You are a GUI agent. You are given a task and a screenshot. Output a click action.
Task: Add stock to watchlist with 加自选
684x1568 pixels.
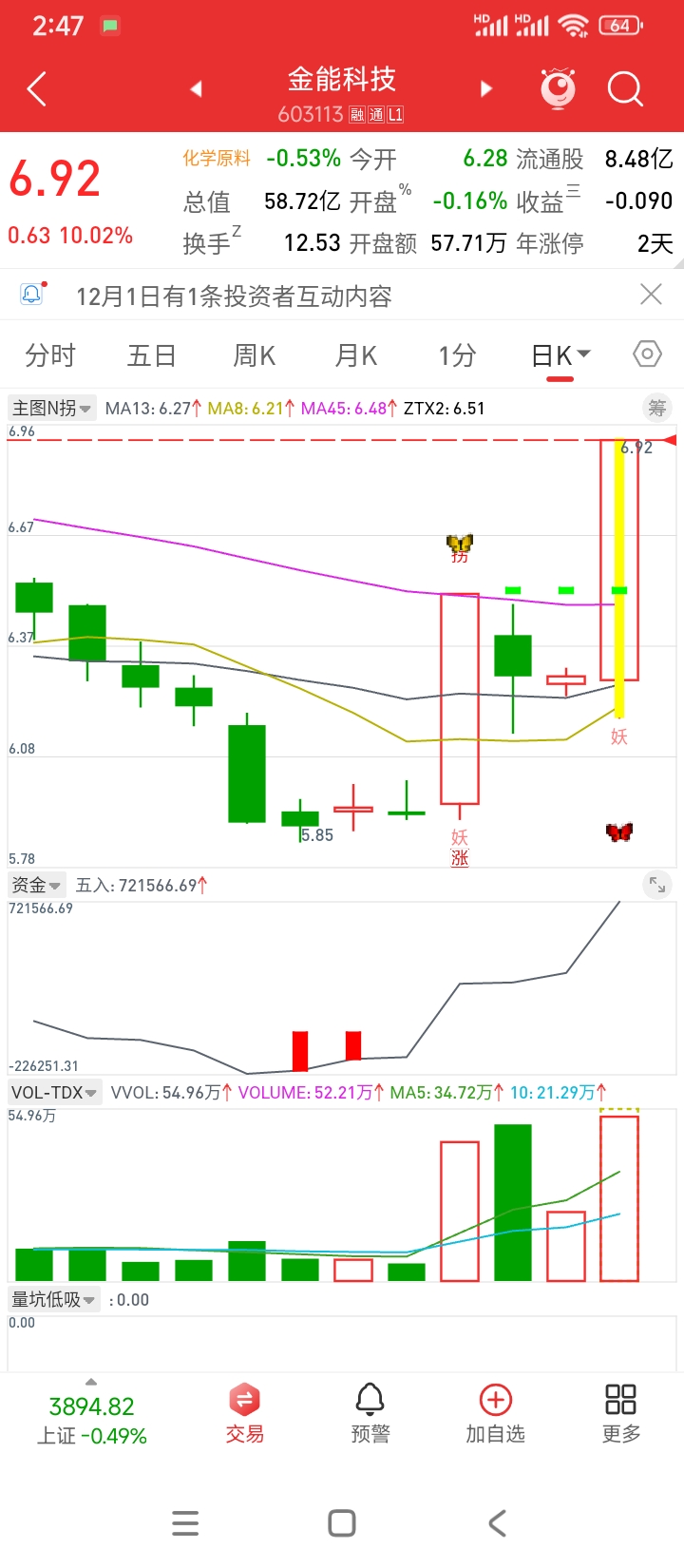click(x=495, y=1414)
